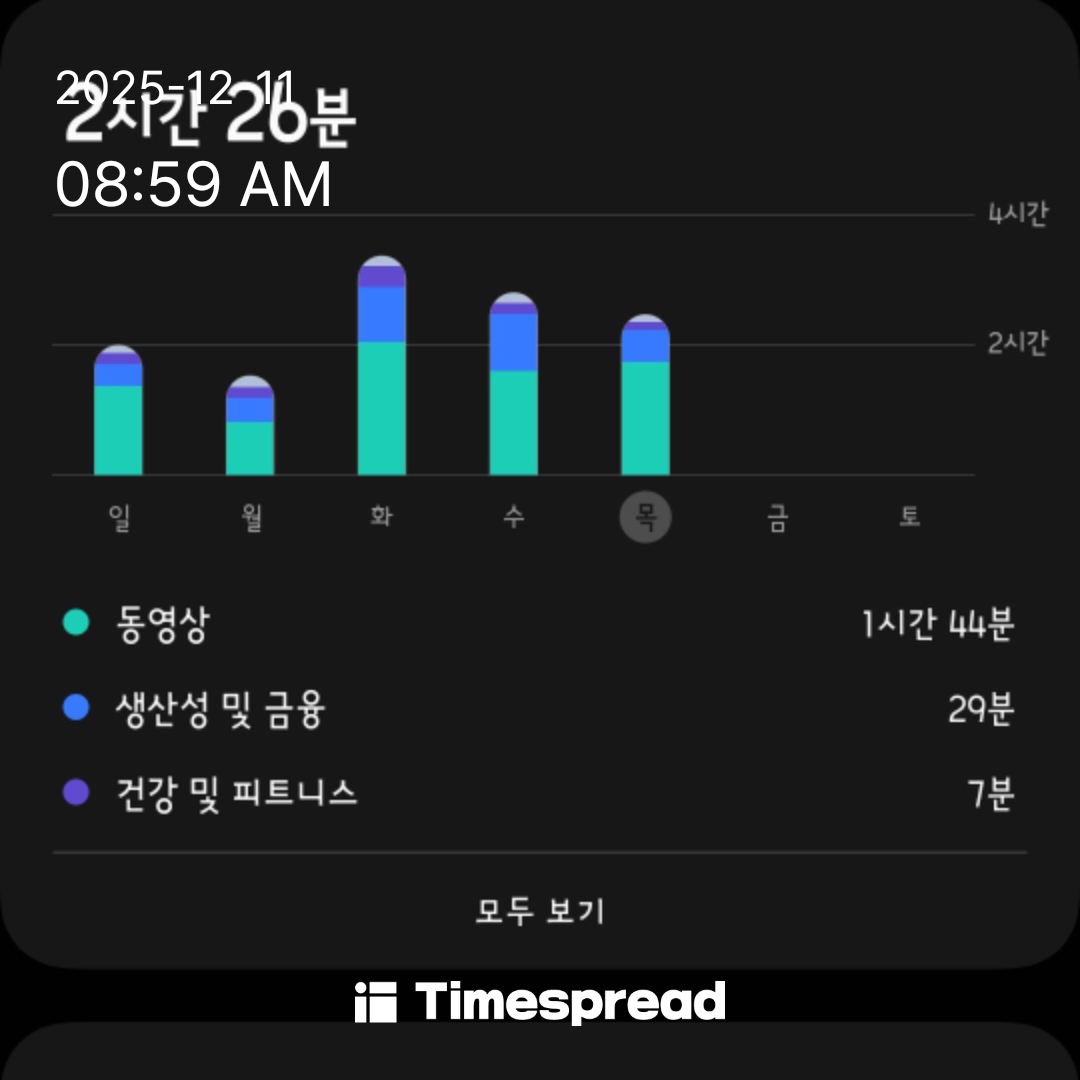Open the 동영상 category row

[x=539, y=625]
